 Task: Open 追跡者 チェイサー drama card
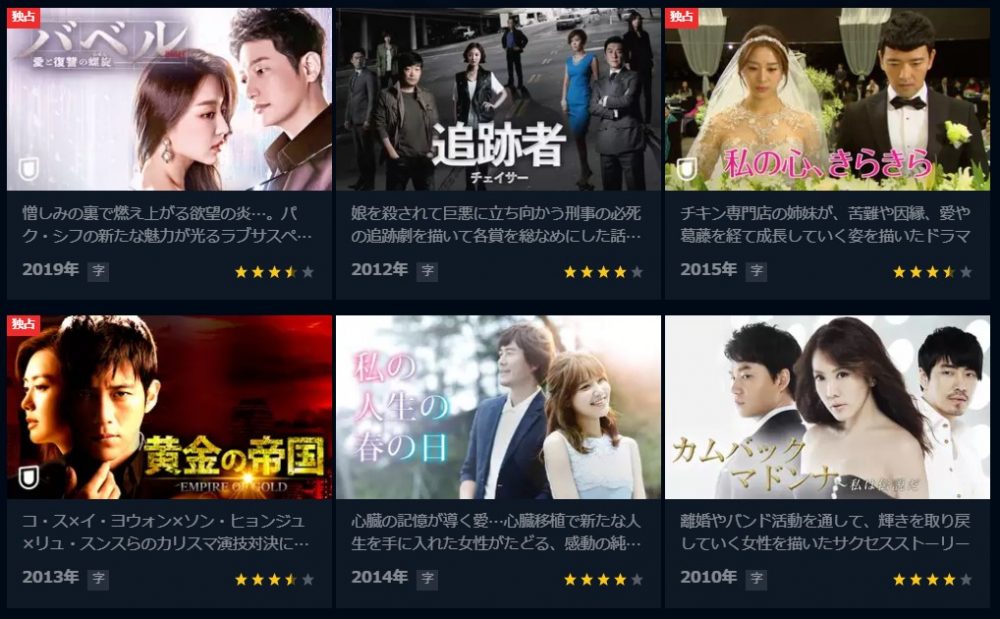pyautogui.click(x=498, y=100)
